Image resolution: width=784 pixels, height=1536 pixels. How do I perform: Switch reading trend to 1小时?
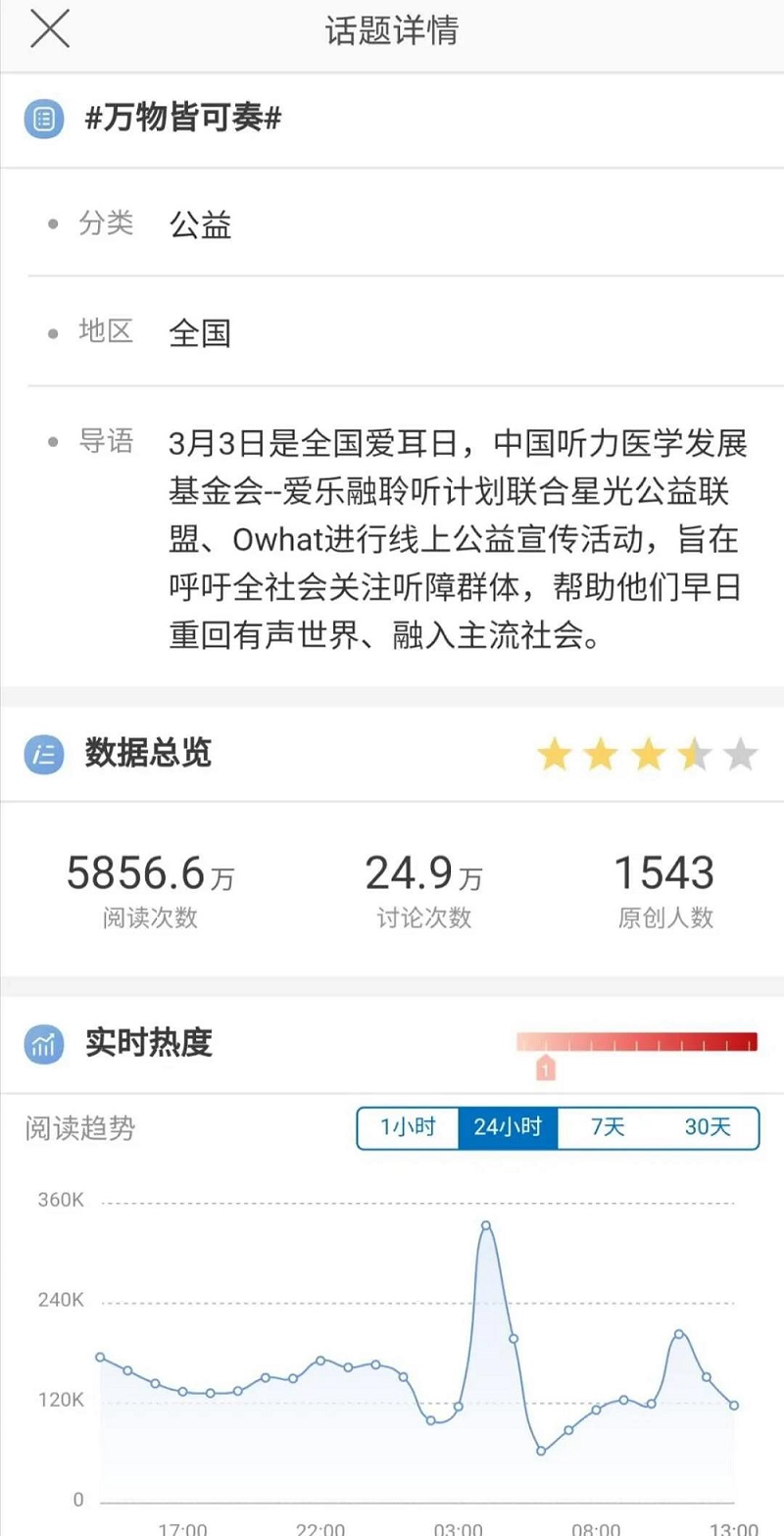408,1127
